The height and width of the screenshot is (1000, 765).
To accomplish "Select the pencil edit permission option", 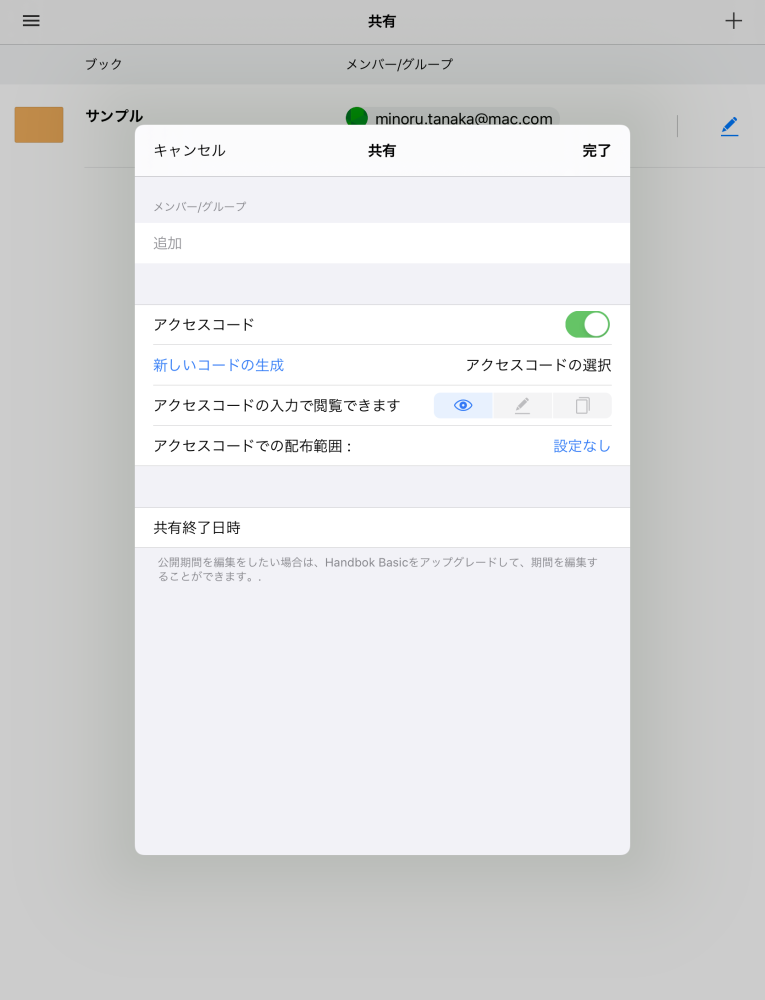I will click(522, 405).
